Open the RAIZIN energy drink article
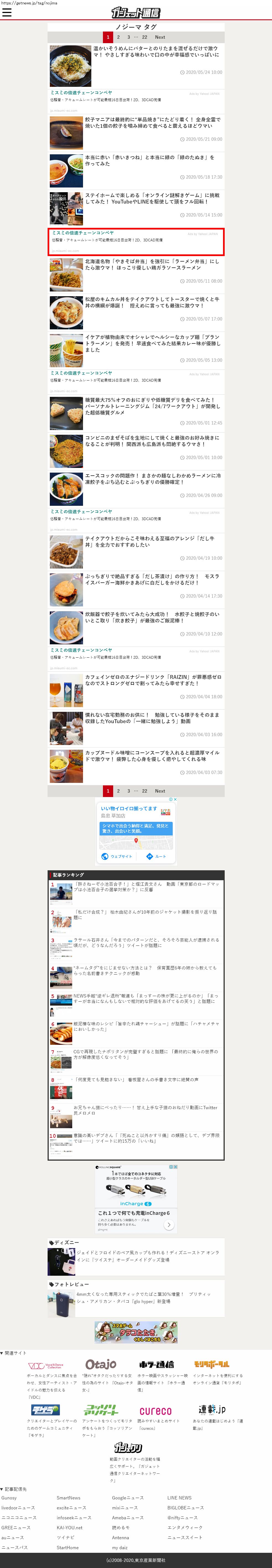272x1568 pixels. coord(152,680)
